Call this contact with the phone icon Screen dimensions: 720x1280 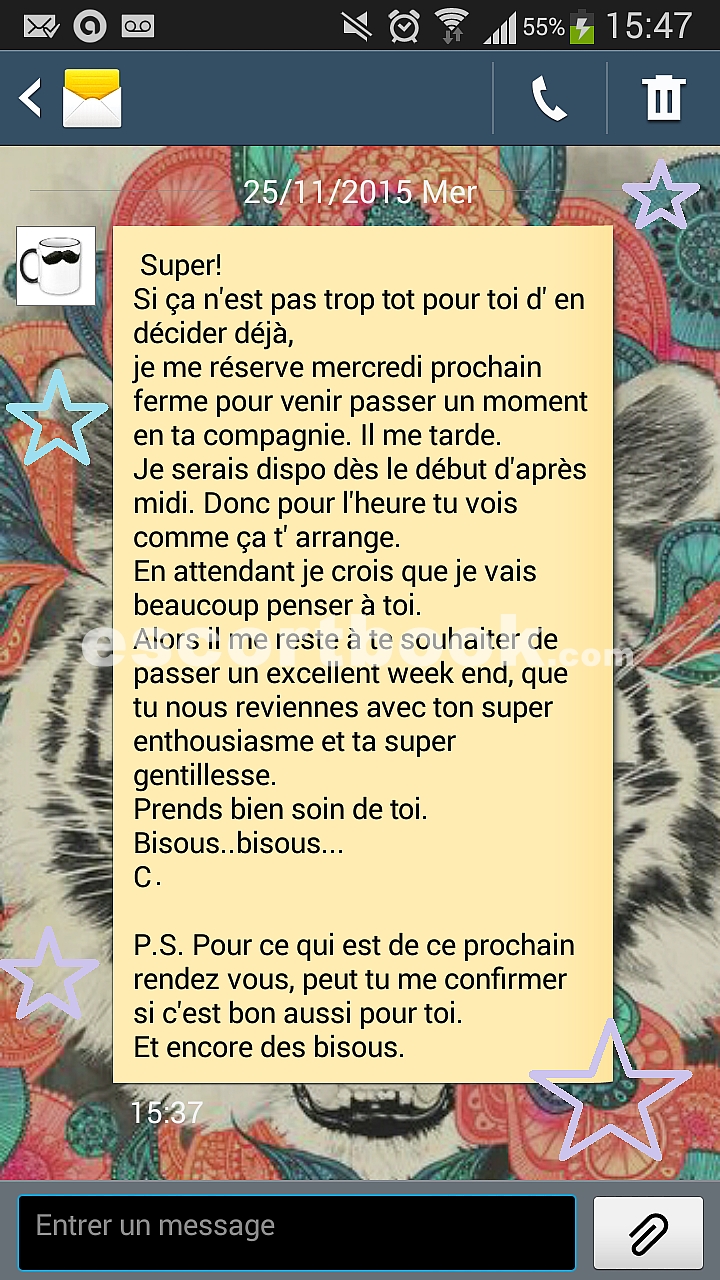click(549, 99)
